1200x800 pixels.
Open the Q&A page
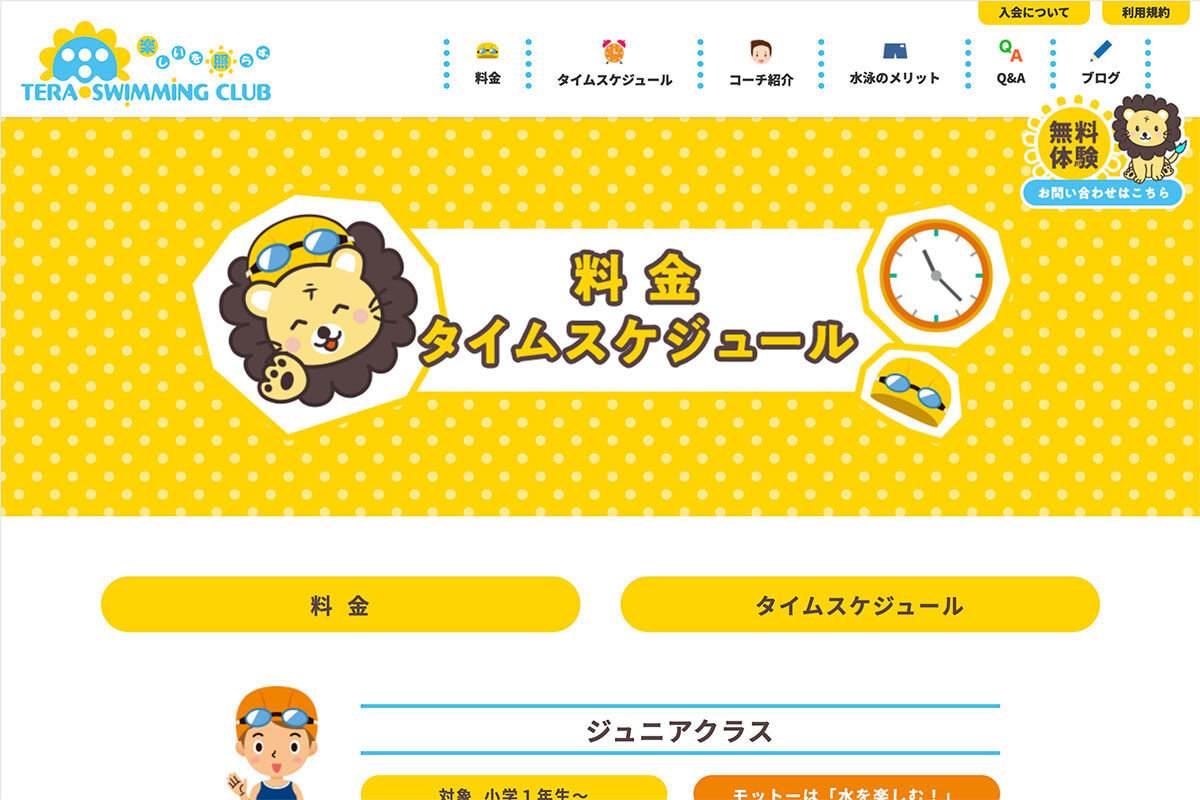coord(1010,64)
